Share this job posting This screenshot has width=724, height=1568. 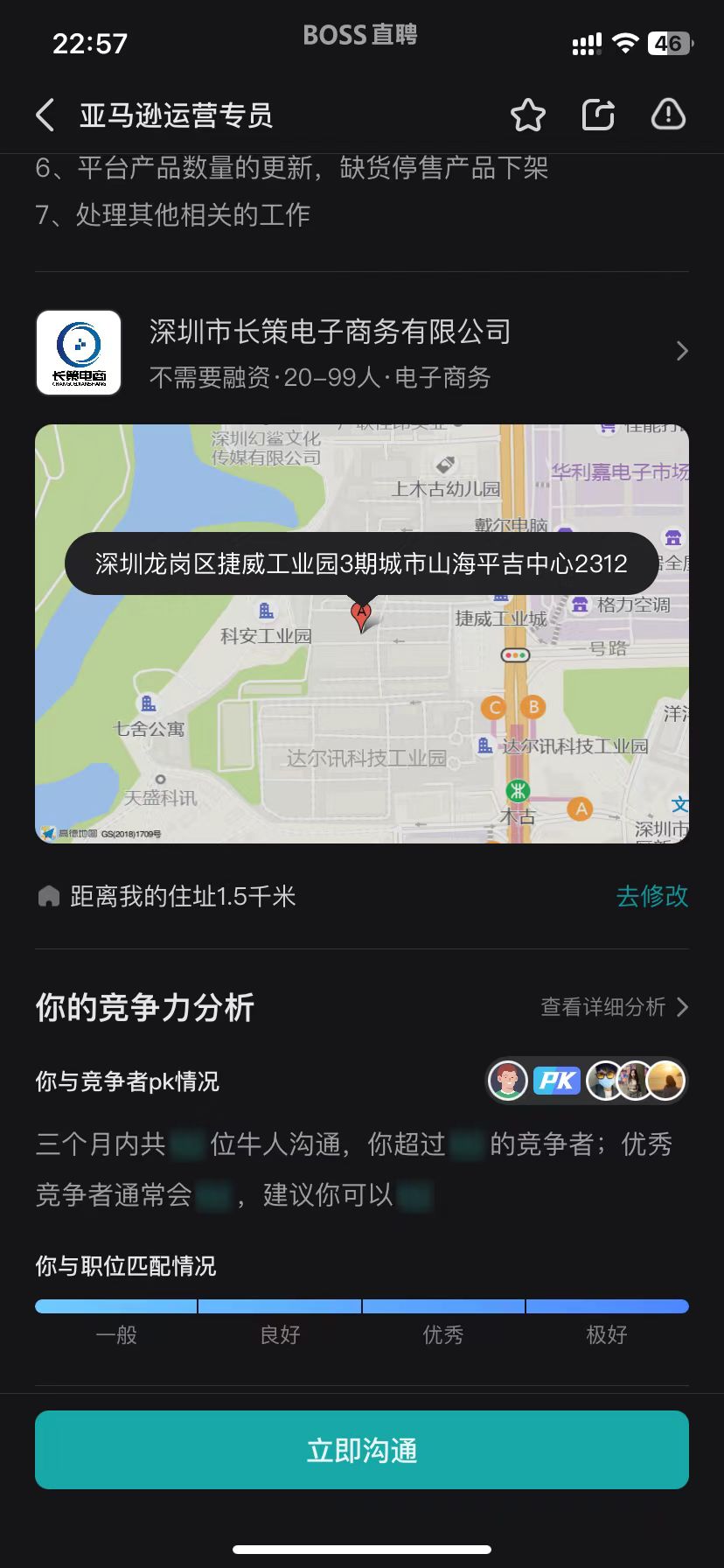(598, 115)
